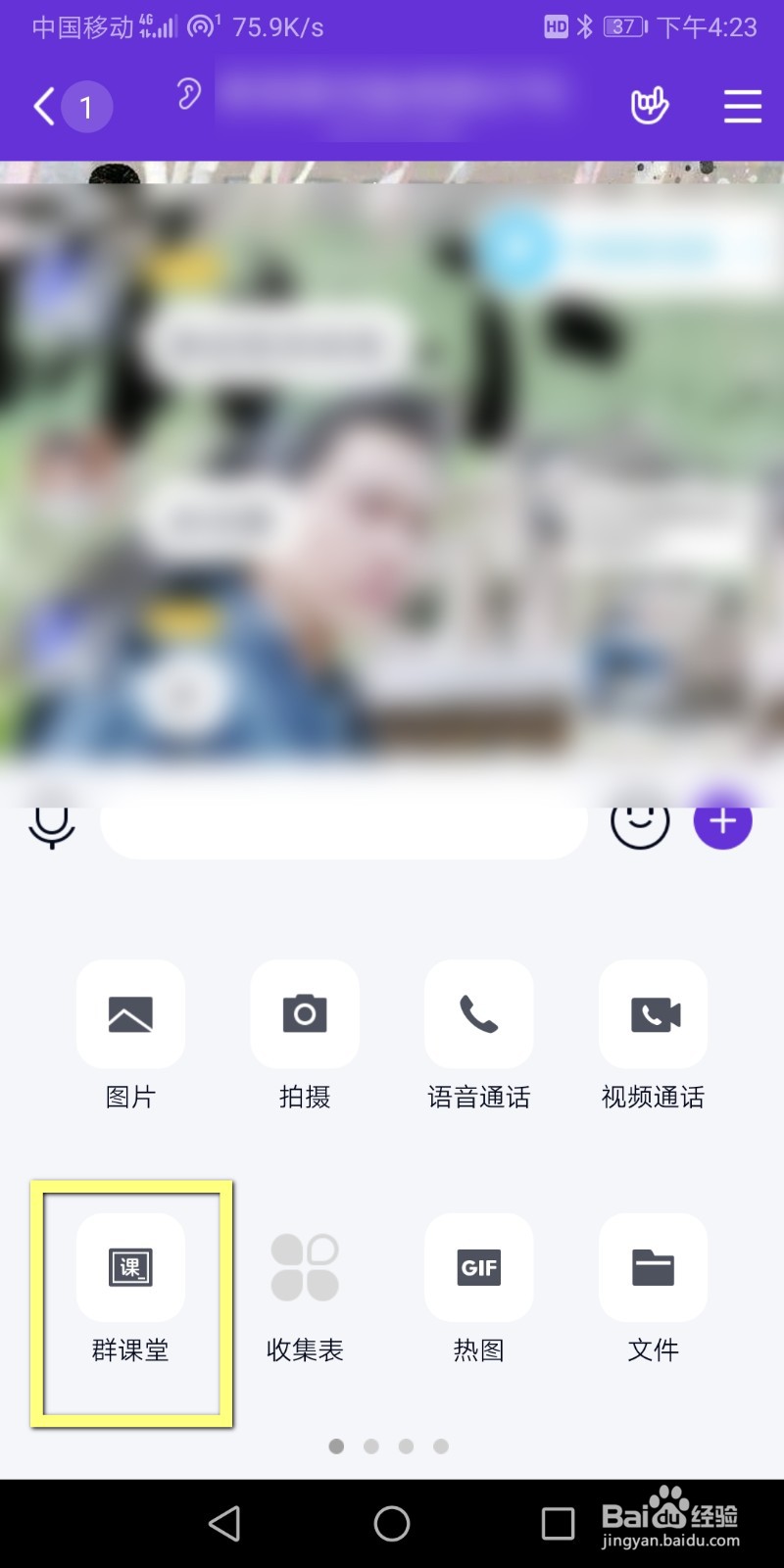Open the emoji picker smiley face
Viewport: 784px width, 1568px height.
(x=641, y=823)
